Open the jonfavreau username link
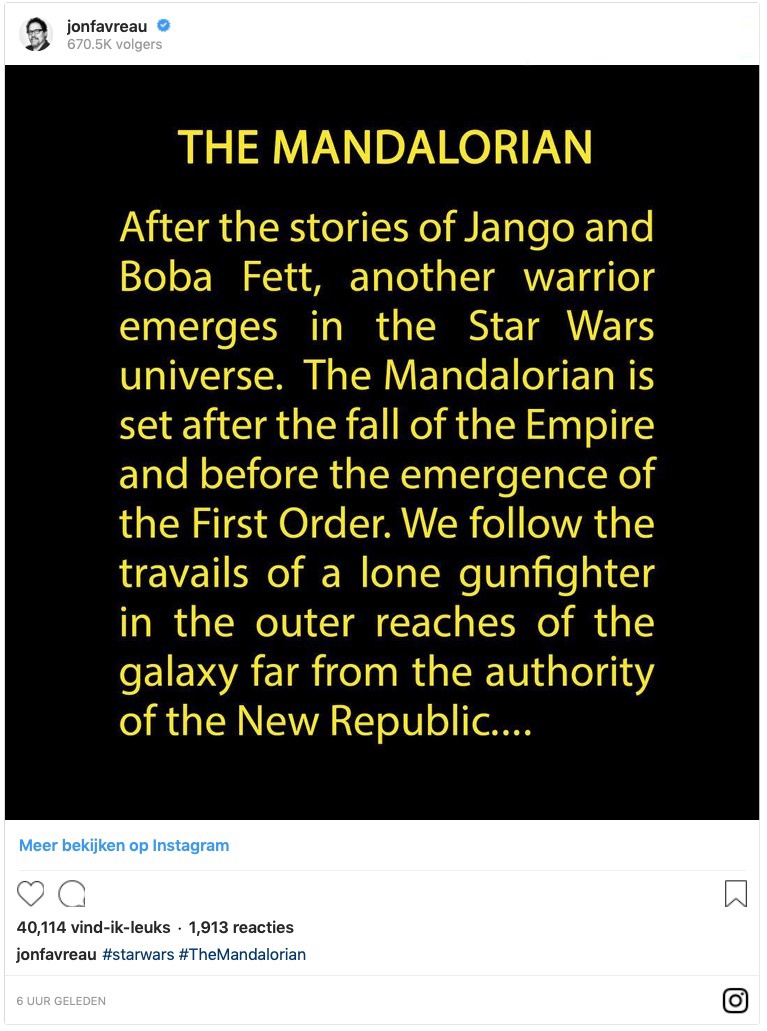Viewport: 767px width, 1031px height. (106, 27)
